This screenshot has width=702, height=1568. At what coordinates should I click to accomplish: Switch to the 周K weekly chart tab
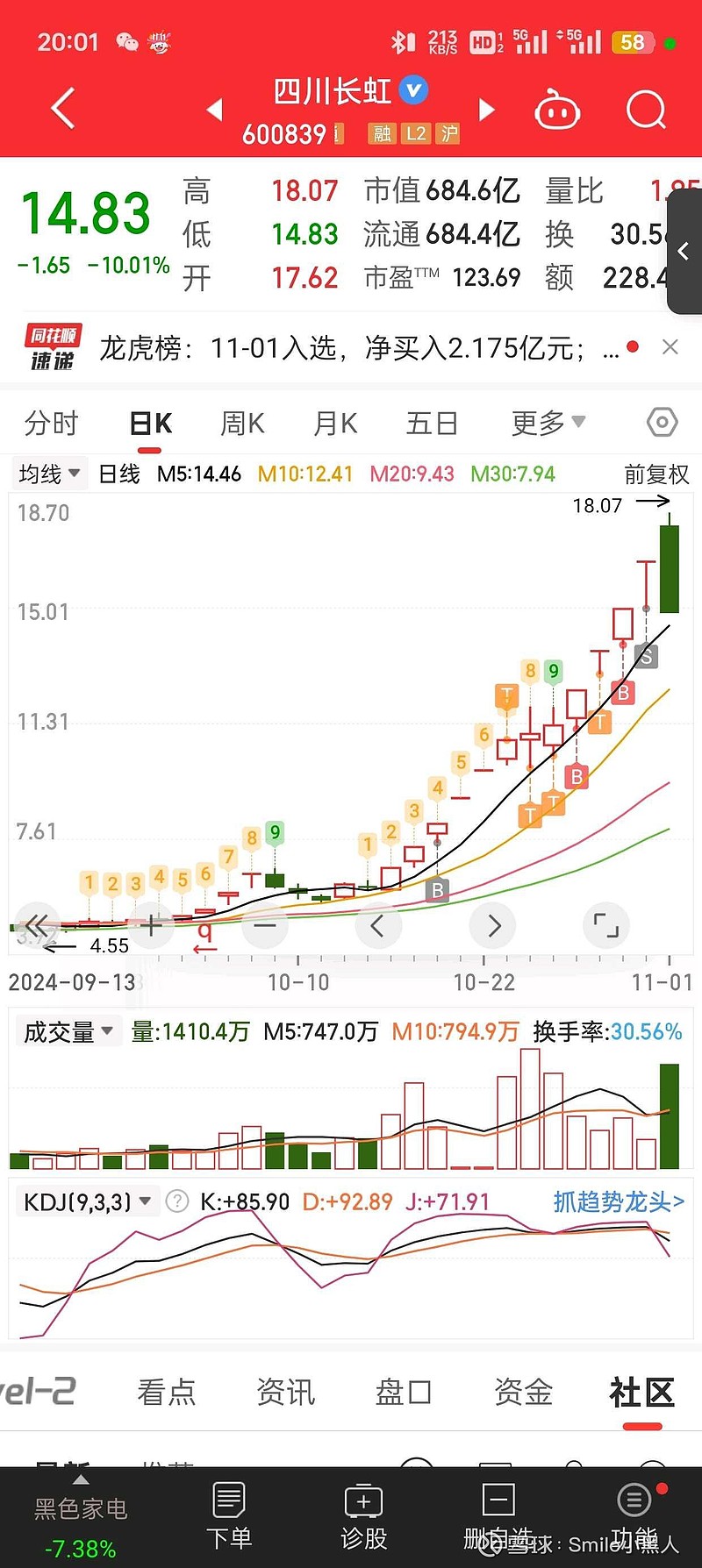coord(241,422)
